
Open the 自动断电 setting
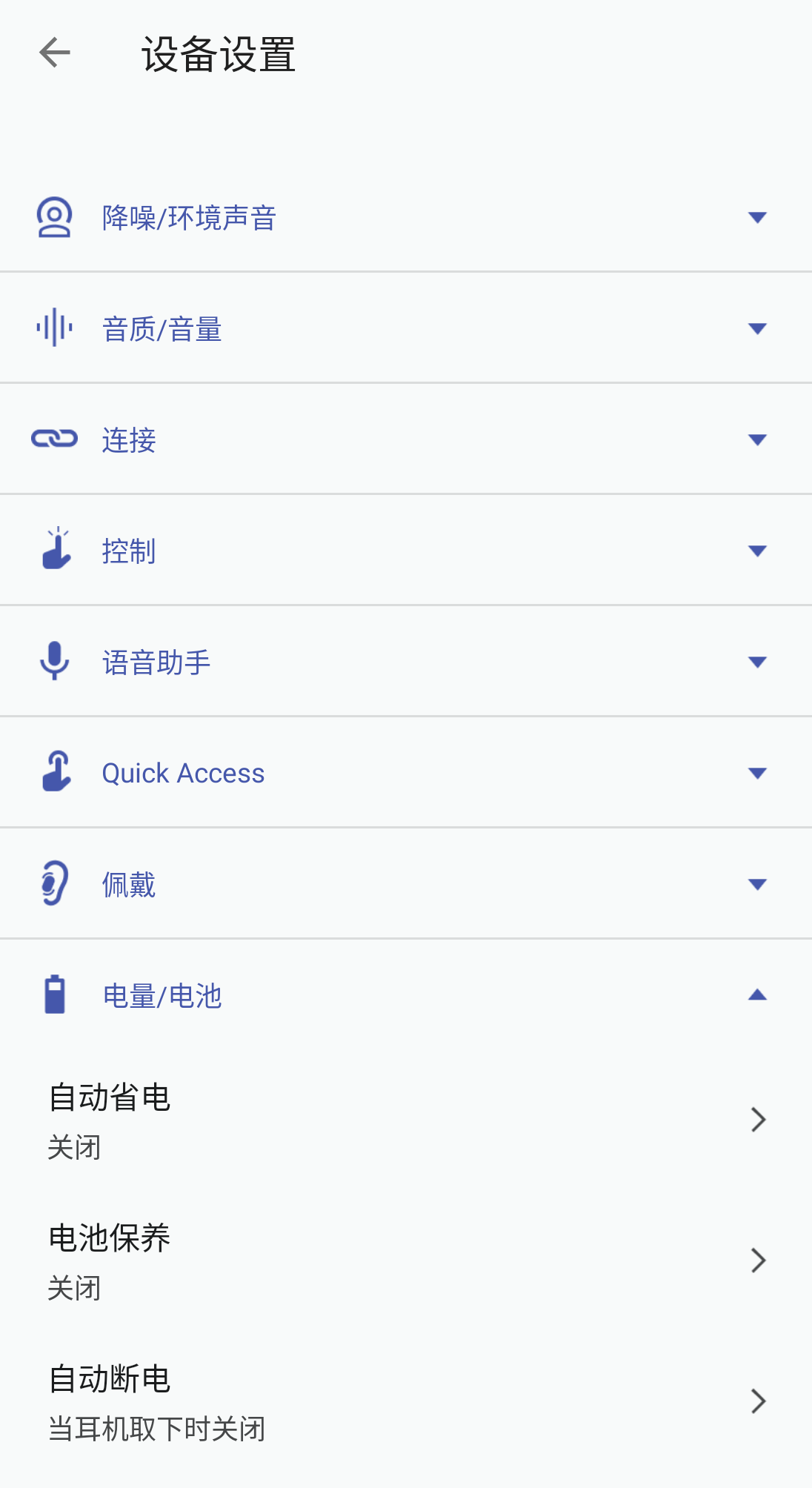405,1401
